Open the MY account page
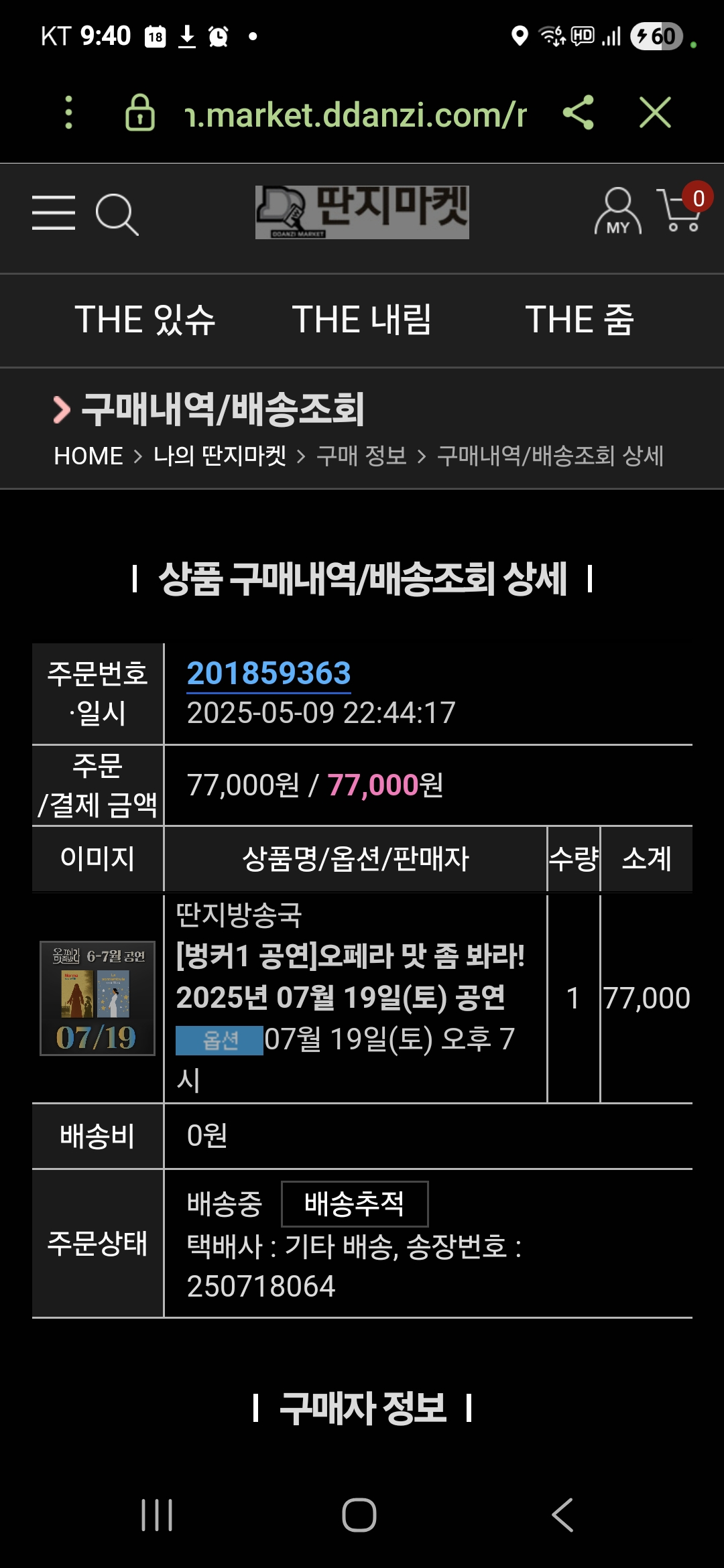 [617, 211]
